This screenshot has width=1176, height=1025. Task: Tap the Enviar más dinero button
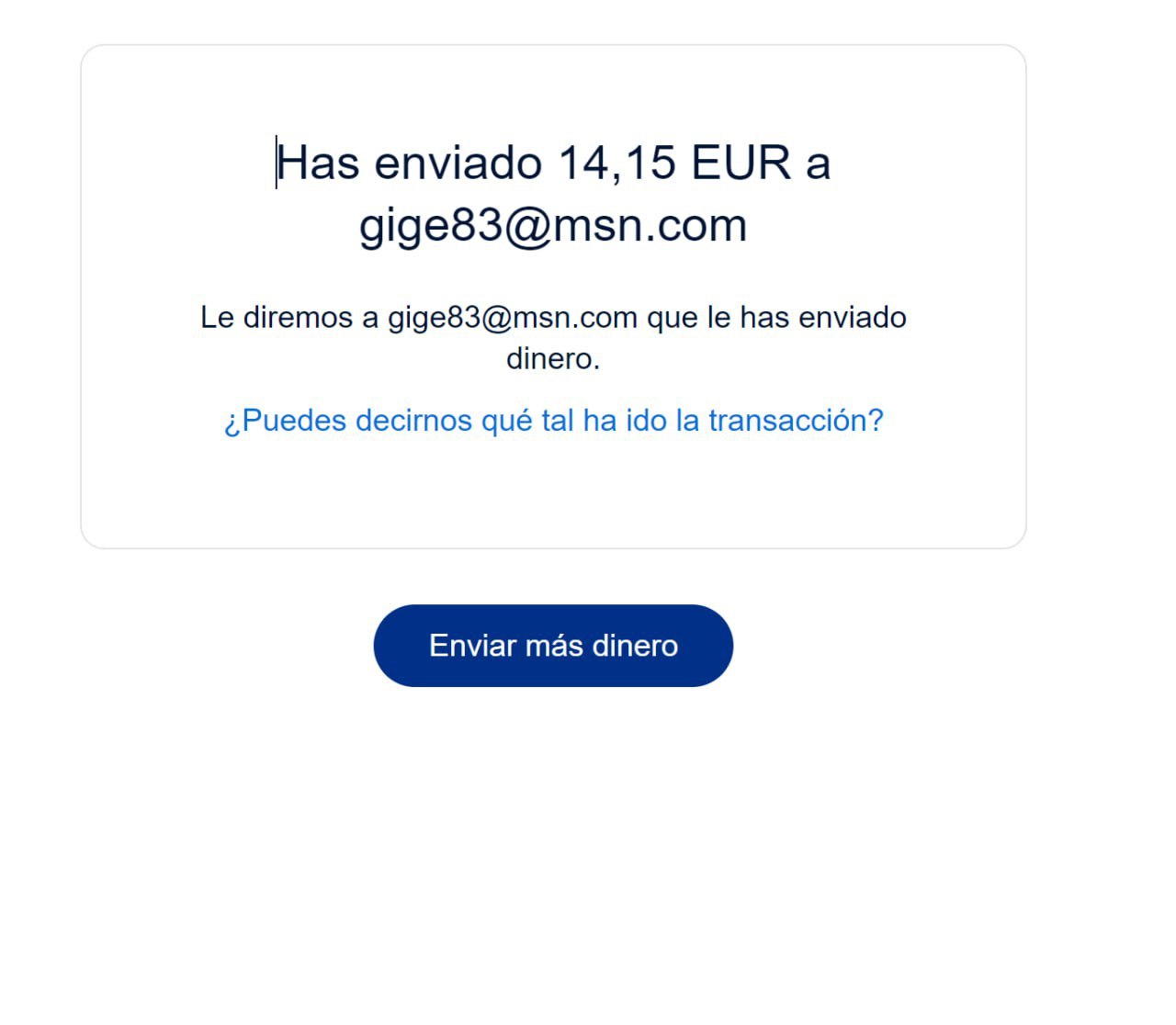553,646
